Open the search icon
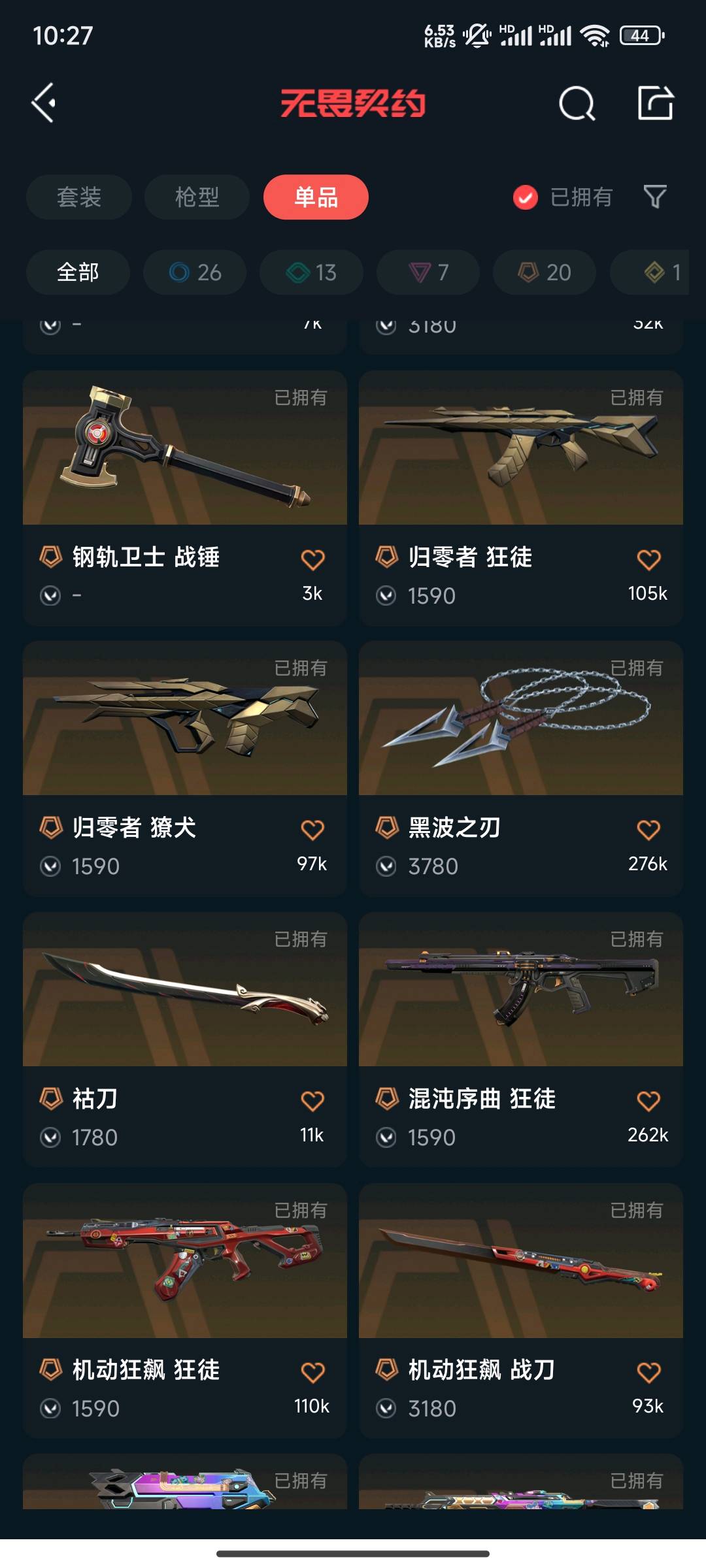 pos(577,103)
